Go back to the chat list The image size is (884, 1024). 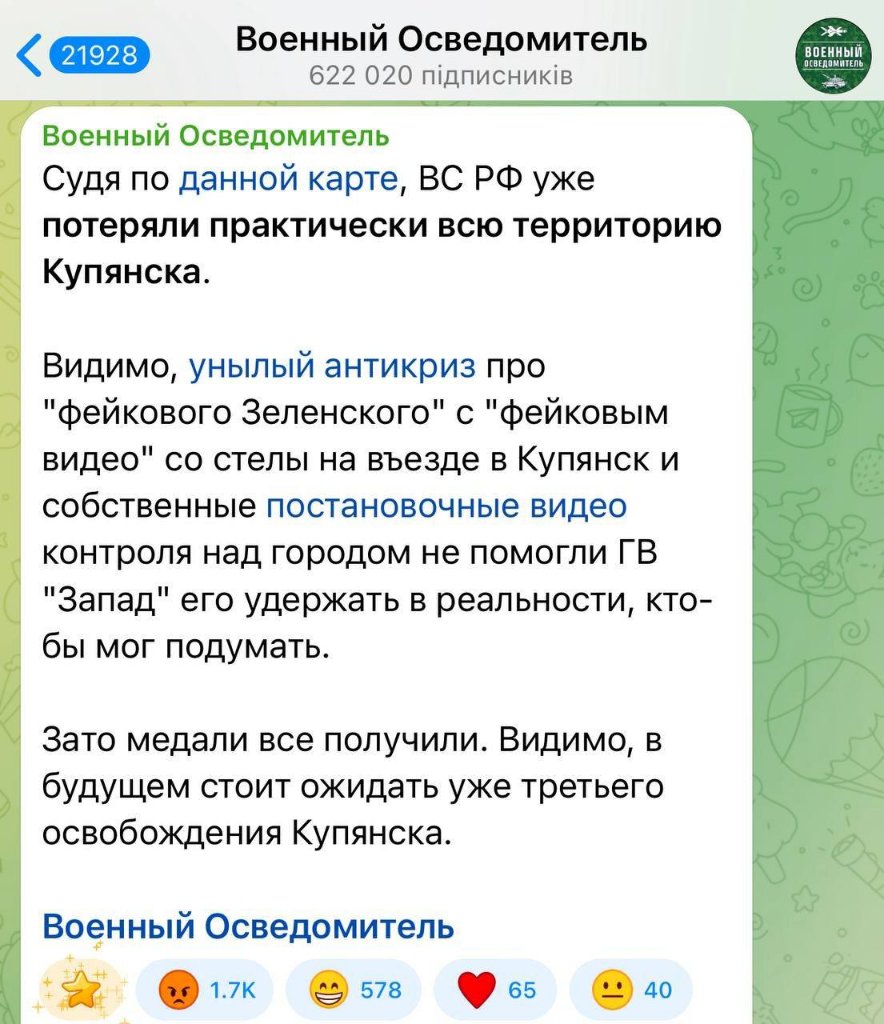82,54
